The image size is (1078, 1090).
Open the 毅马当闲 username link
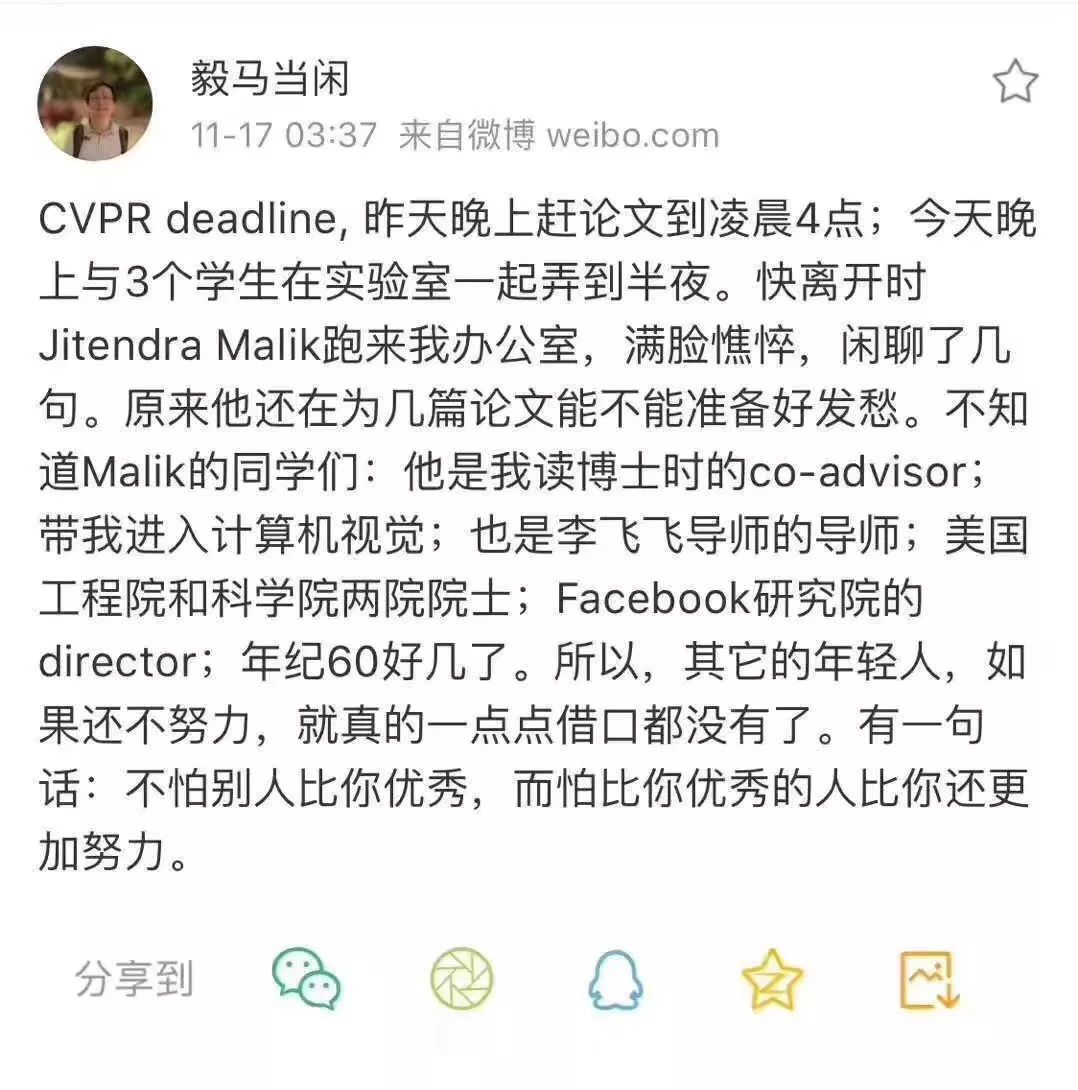coord(270,78)
